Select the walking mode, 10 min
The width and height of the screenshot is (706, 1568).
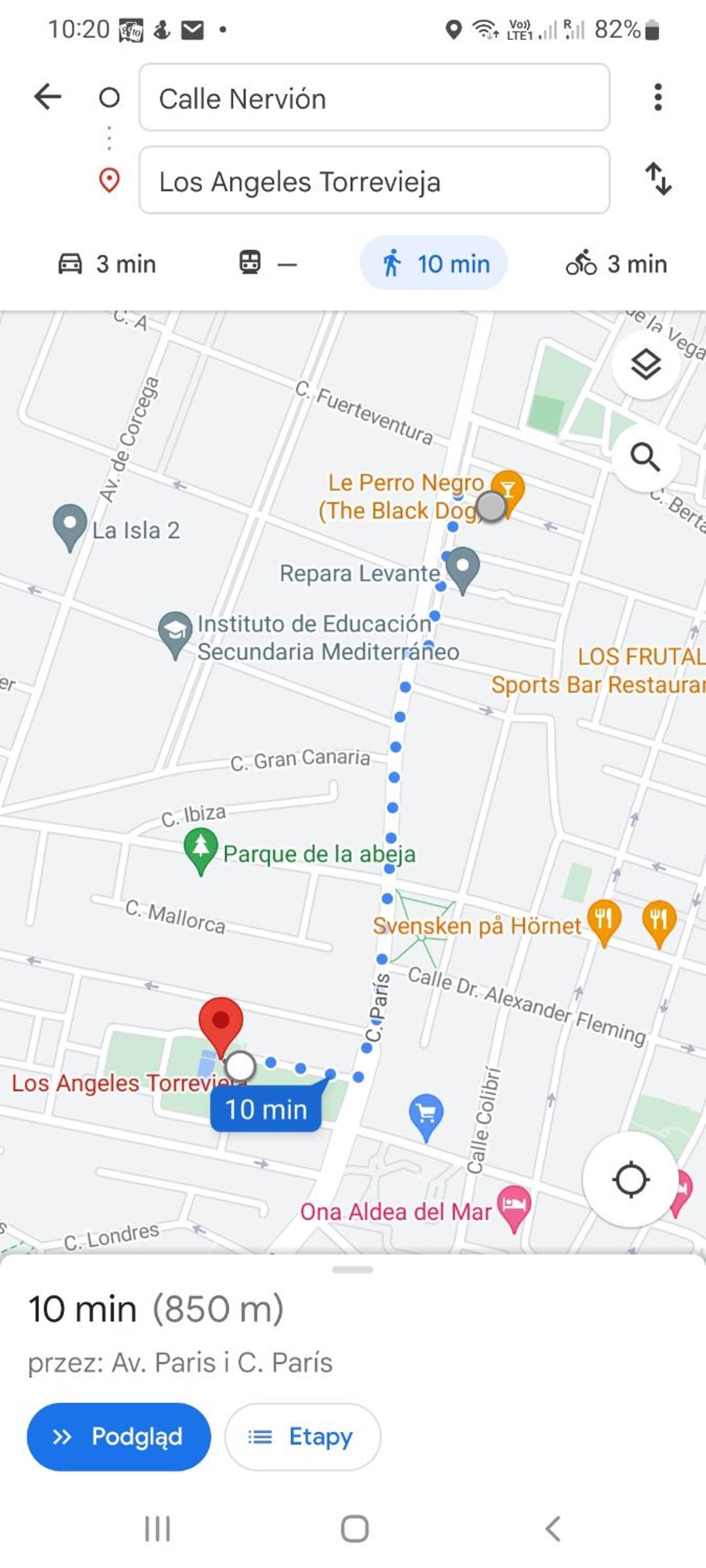click(433, 264)
